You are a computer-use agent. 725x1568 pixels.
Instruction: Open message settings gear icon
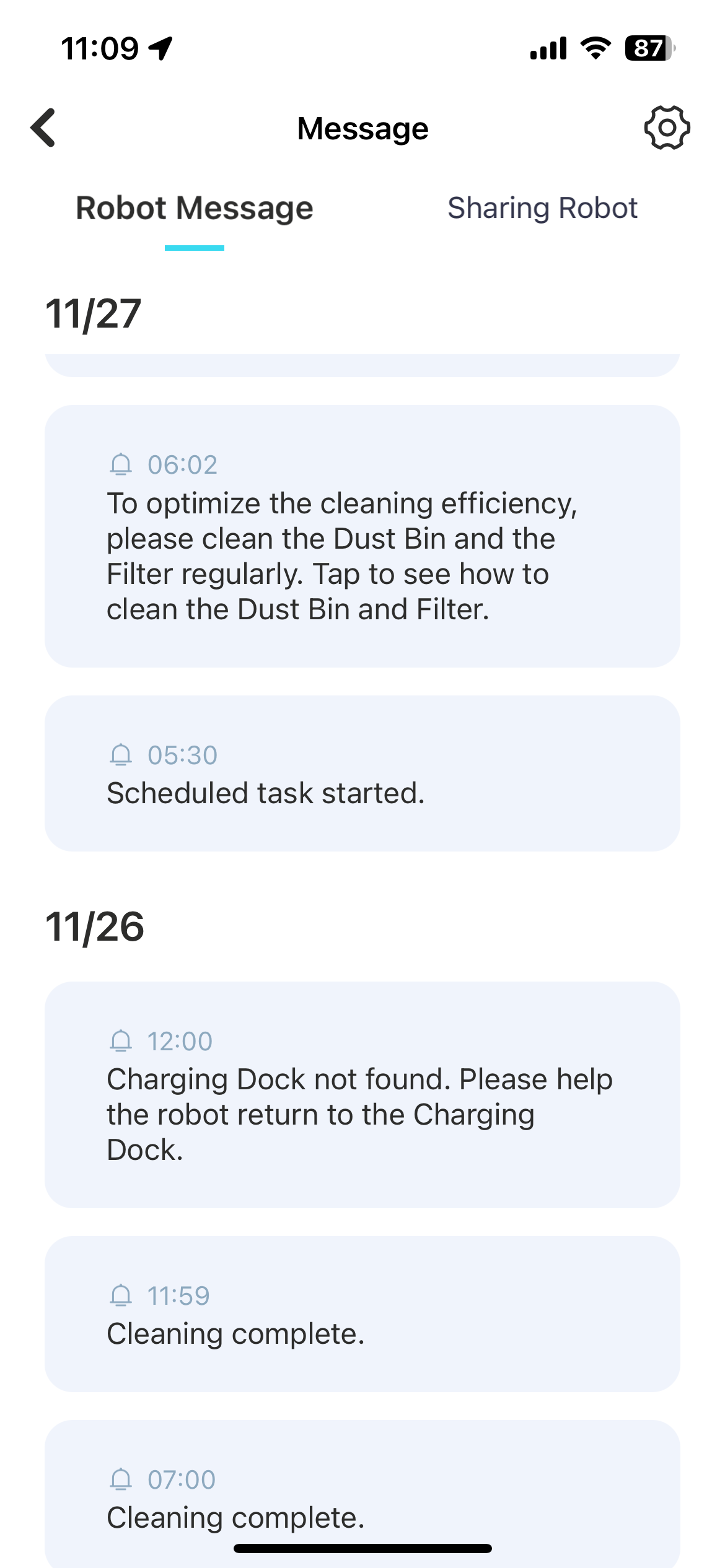667,128
